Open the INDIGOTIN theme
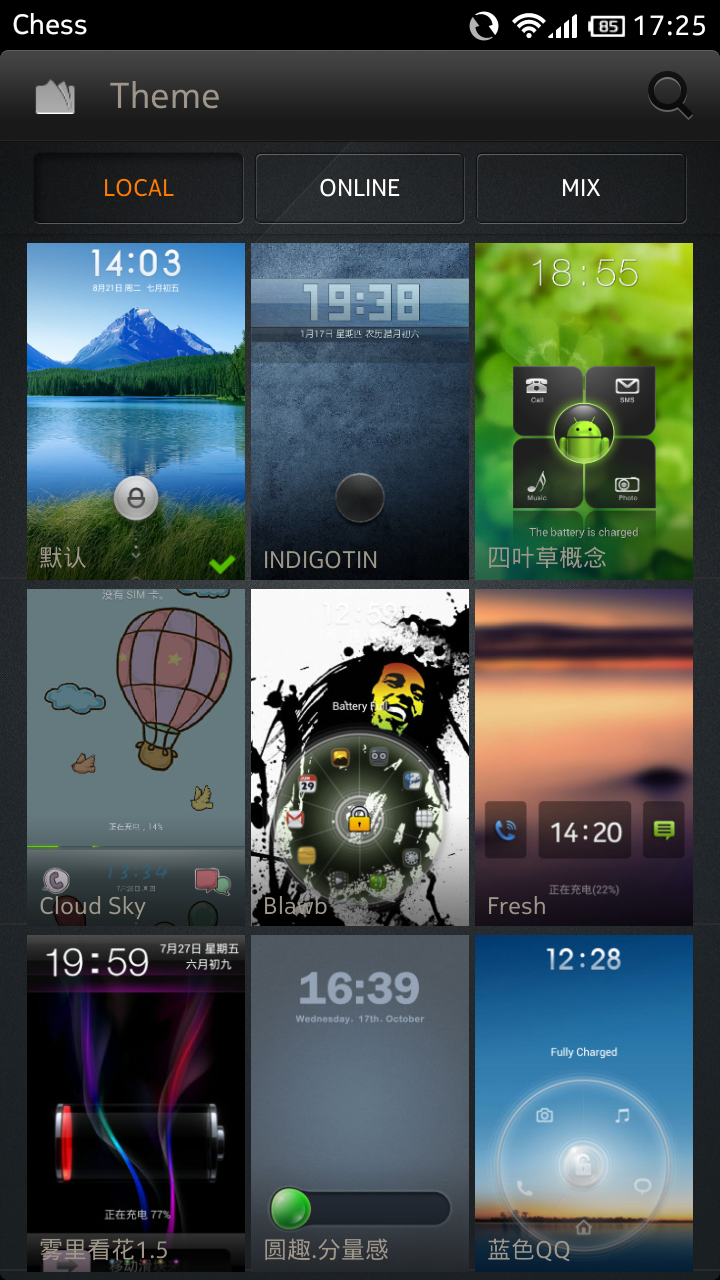 click(360, 411)
